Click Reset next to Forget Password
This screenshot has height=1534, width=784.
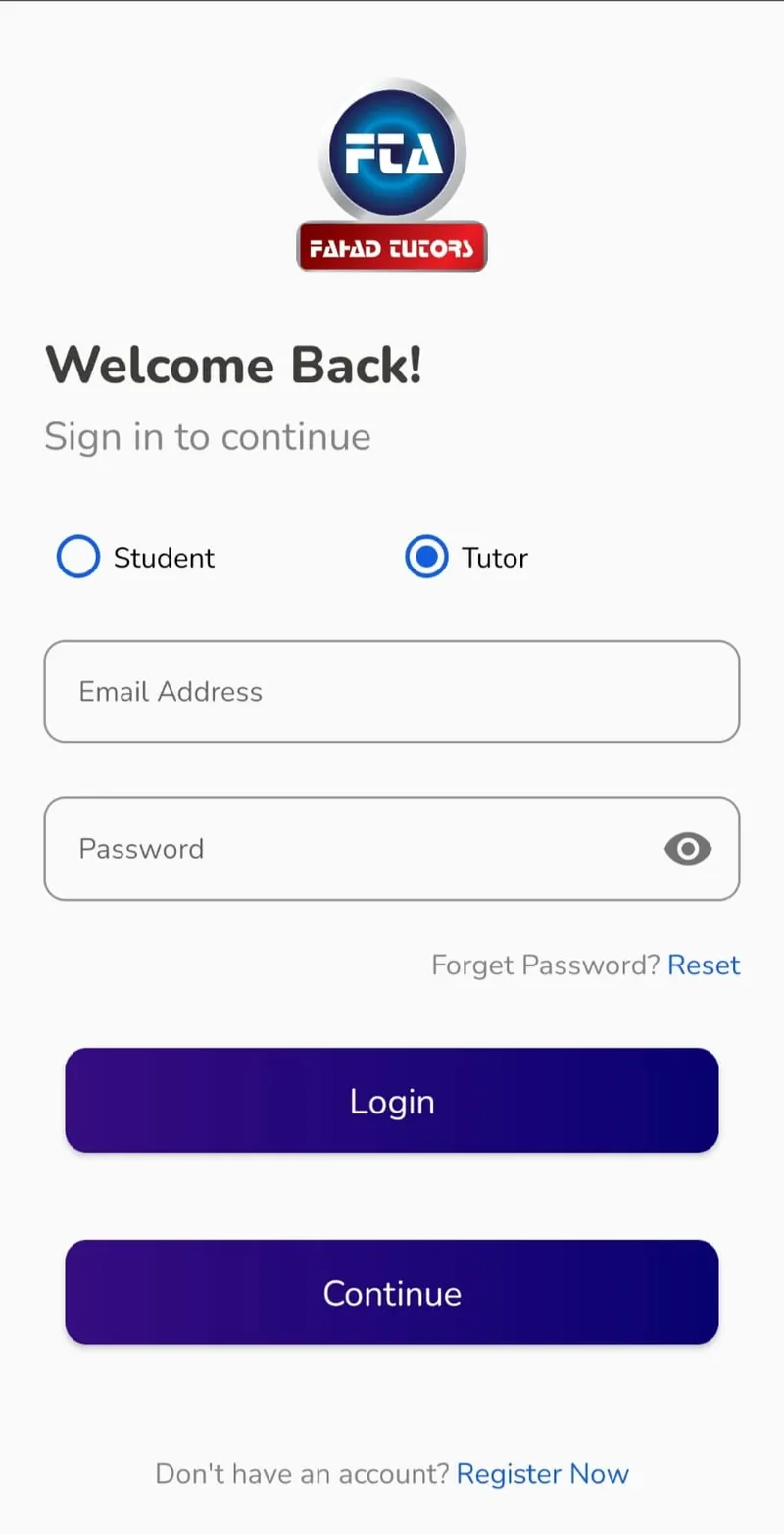(x=704, y=965)
